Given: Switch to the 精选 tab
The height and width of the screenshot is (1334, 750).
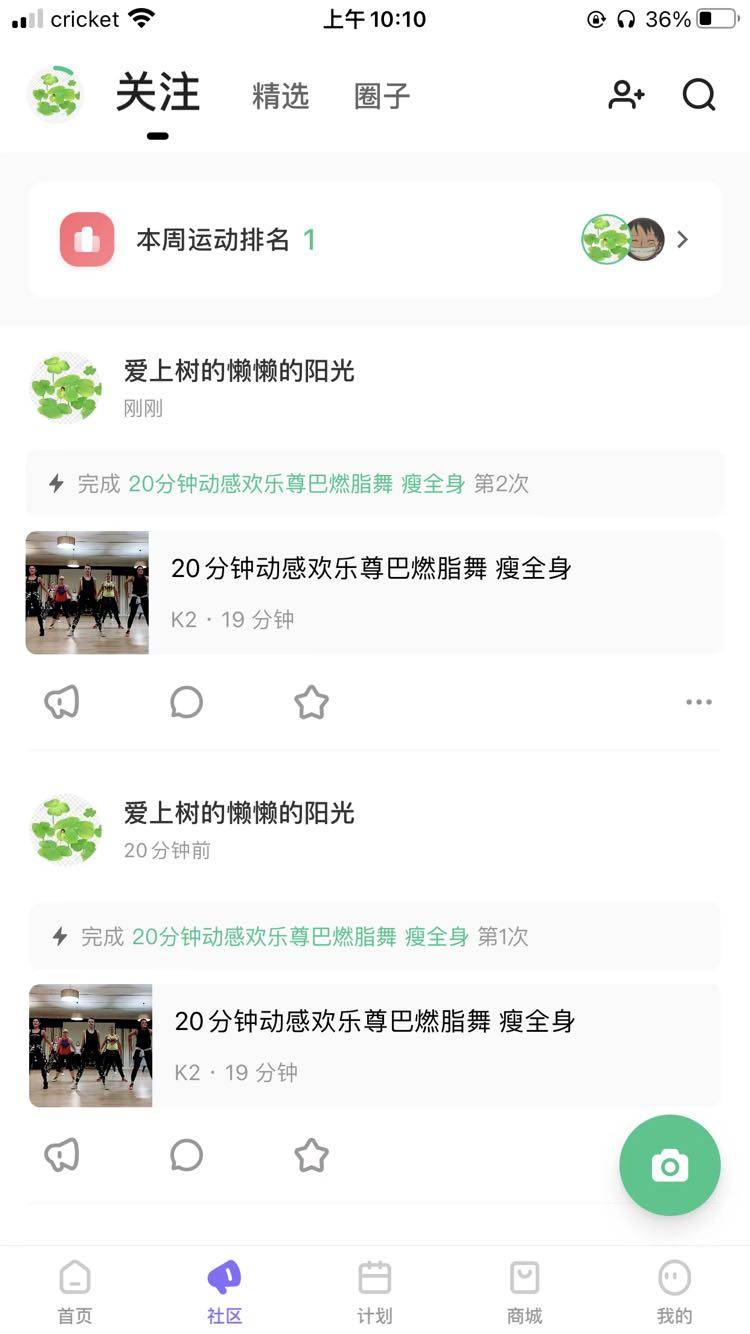Looking at the screenshot, I should pyautogui.click(x=280, y=96).
